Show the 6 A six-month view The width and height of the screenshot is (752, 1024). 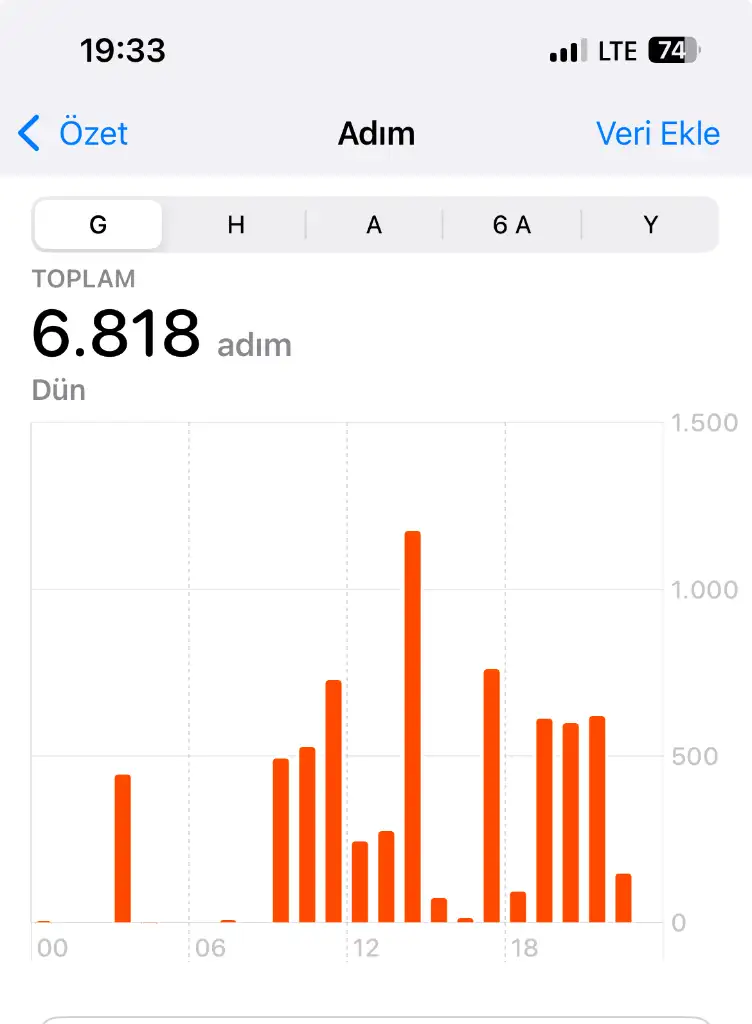511,225
